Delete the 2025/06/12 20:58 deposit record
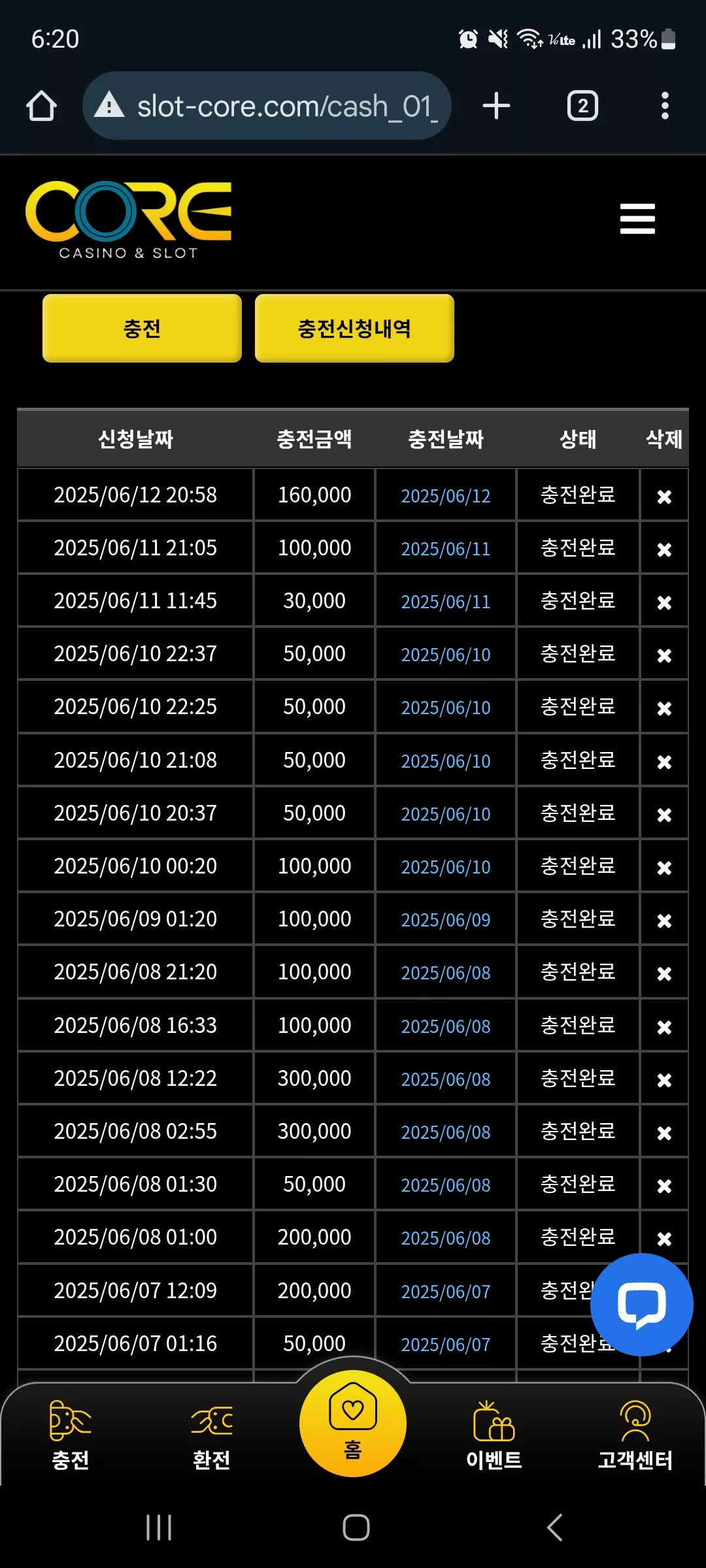Image resolution: width=706 pixels, height=1568 pixels. click(x=664, y=497)
